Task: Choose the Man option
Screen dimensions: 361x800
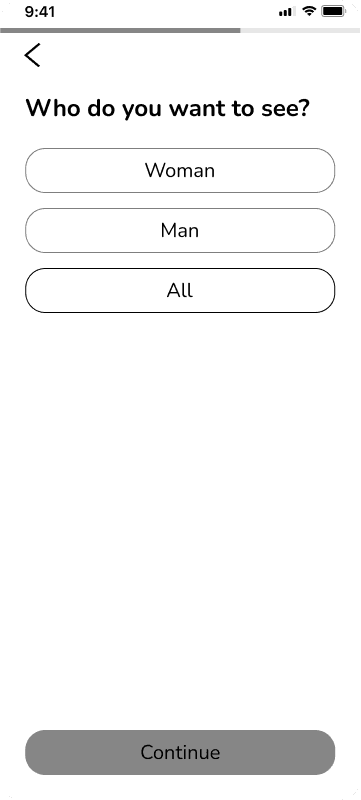Action: point(180,231)
